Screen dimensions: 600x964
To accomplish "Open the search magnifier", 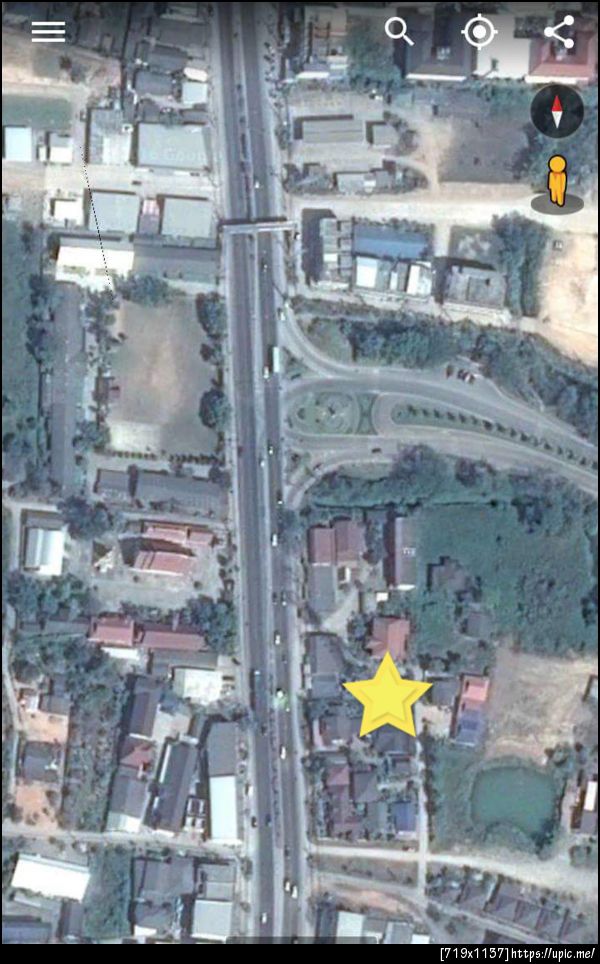I will coord(399,31).
